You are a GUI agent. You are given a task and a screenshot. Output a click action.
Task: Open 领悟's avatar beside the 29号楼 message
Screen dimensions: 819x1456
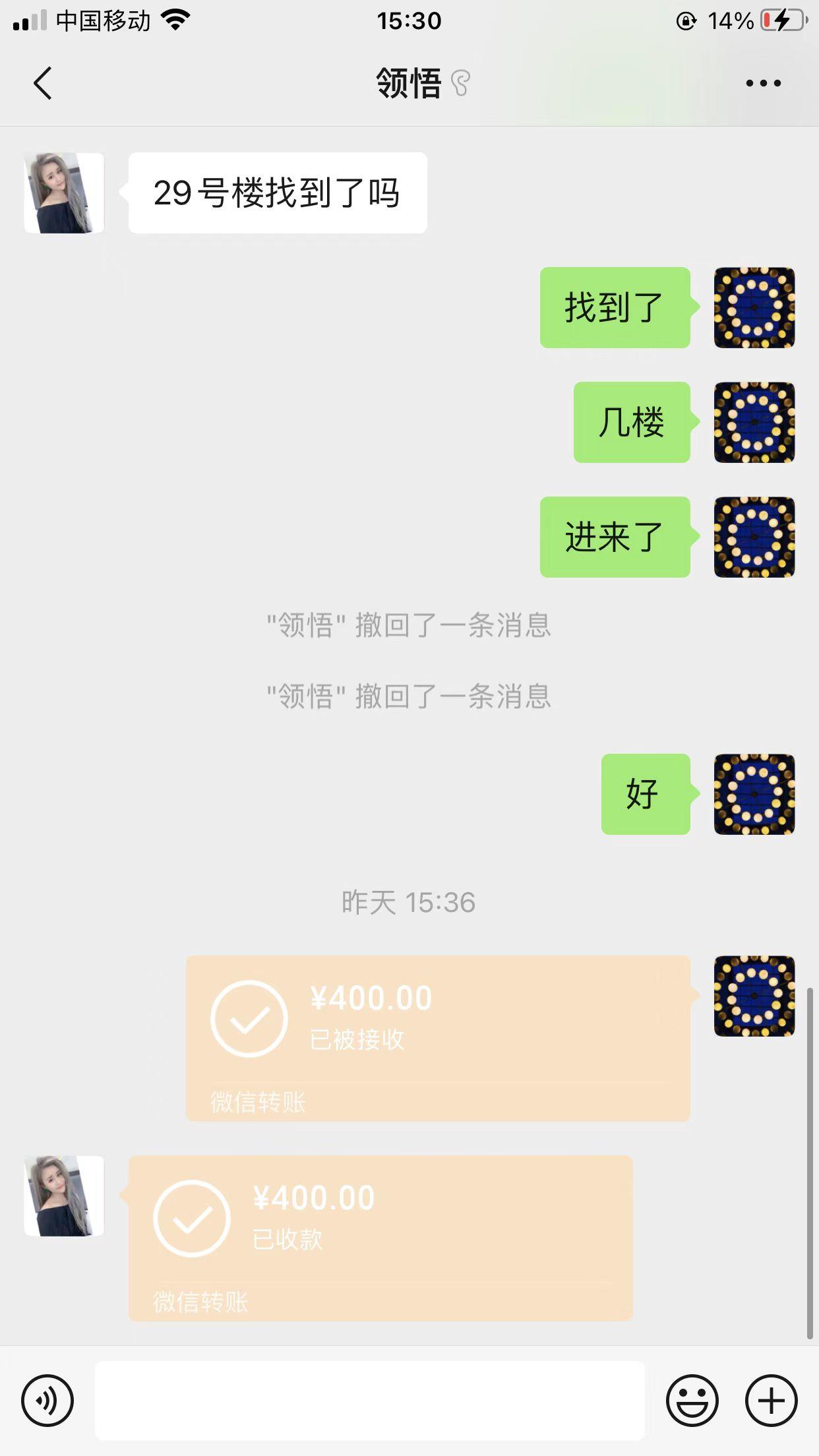(64, 193)
